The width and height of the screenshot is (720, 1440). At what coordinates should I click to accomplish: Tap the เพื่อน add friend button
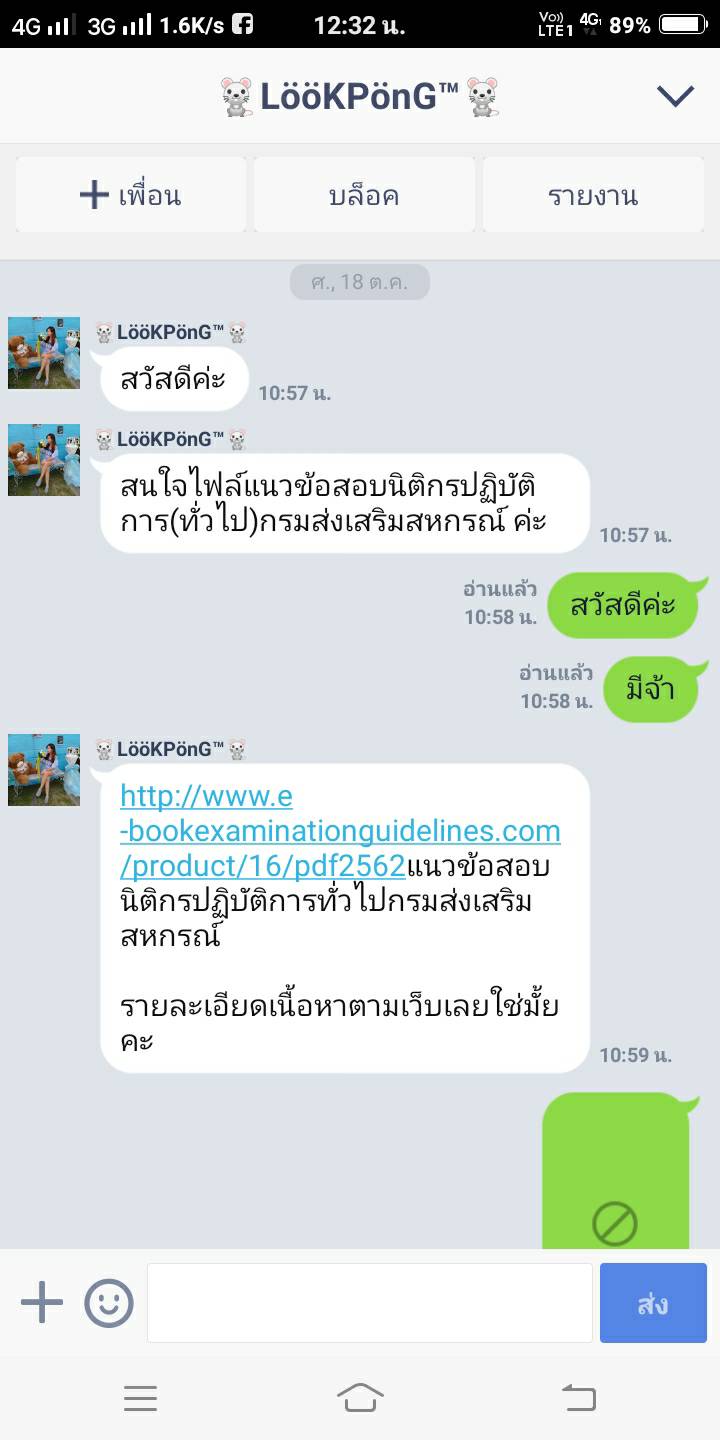click(x=131, y=195)
